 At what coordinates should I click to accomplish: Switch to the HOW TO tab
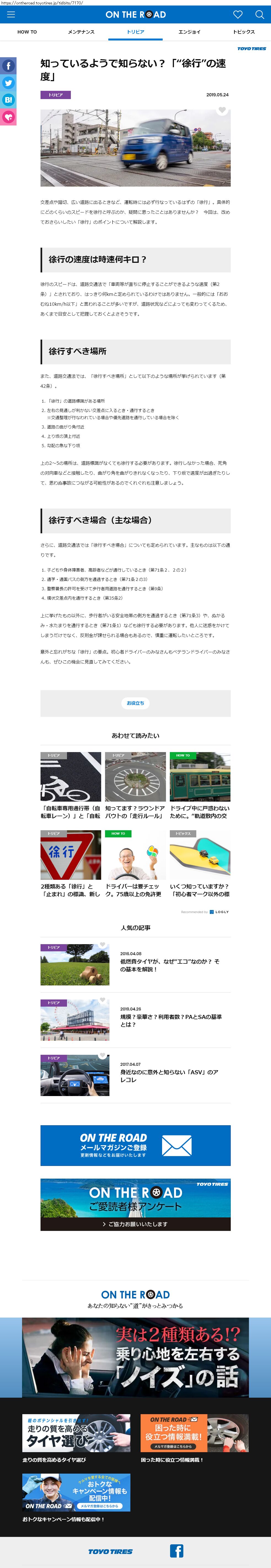tap(27, 32)
